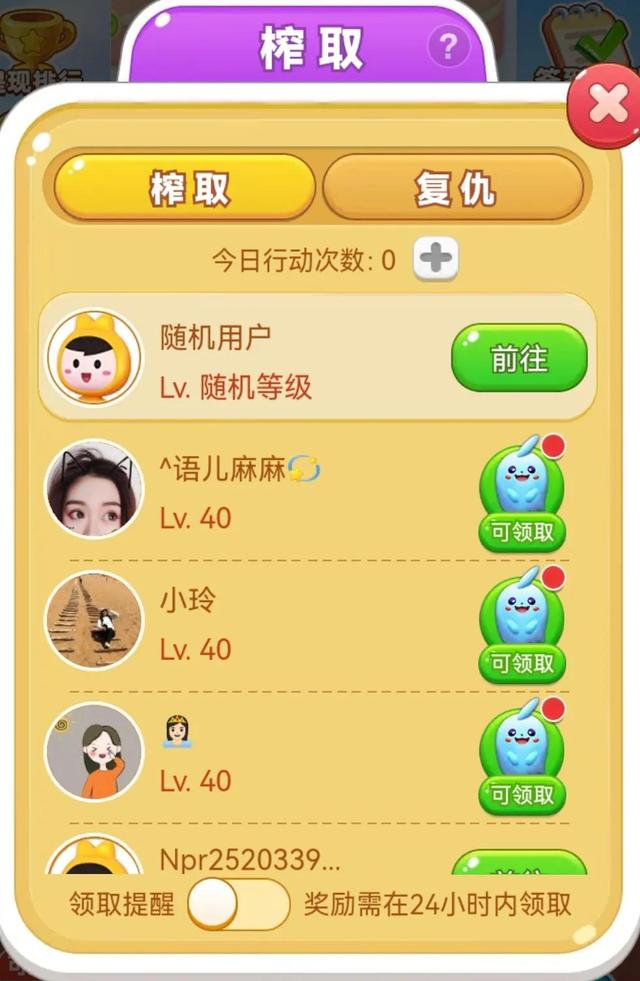The width and height of the screenshot is (640, 981).
Task: Claim the 可领取 reward from 小玲
Action: coord(522,627)
